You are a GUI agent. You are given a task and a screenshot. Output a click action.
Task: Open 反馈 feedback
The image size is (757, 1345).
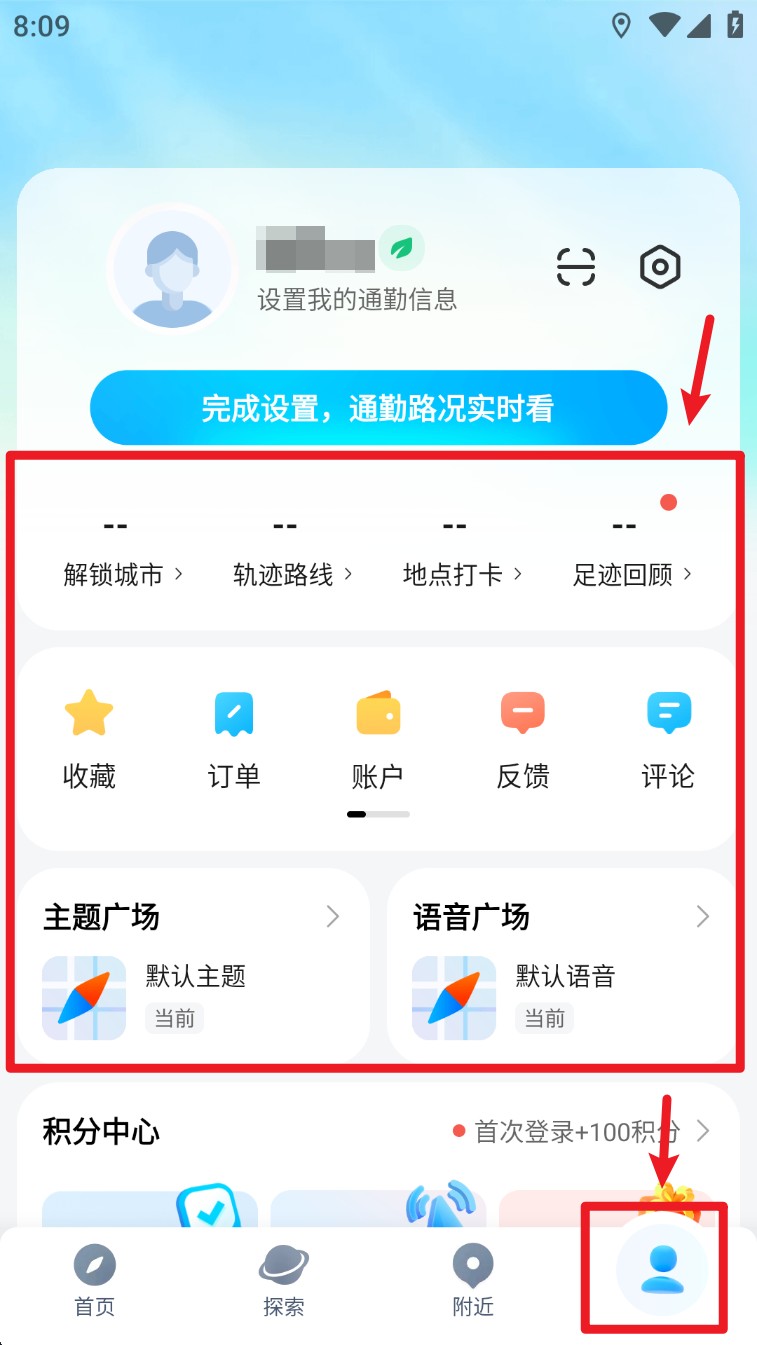pos(523,738)
